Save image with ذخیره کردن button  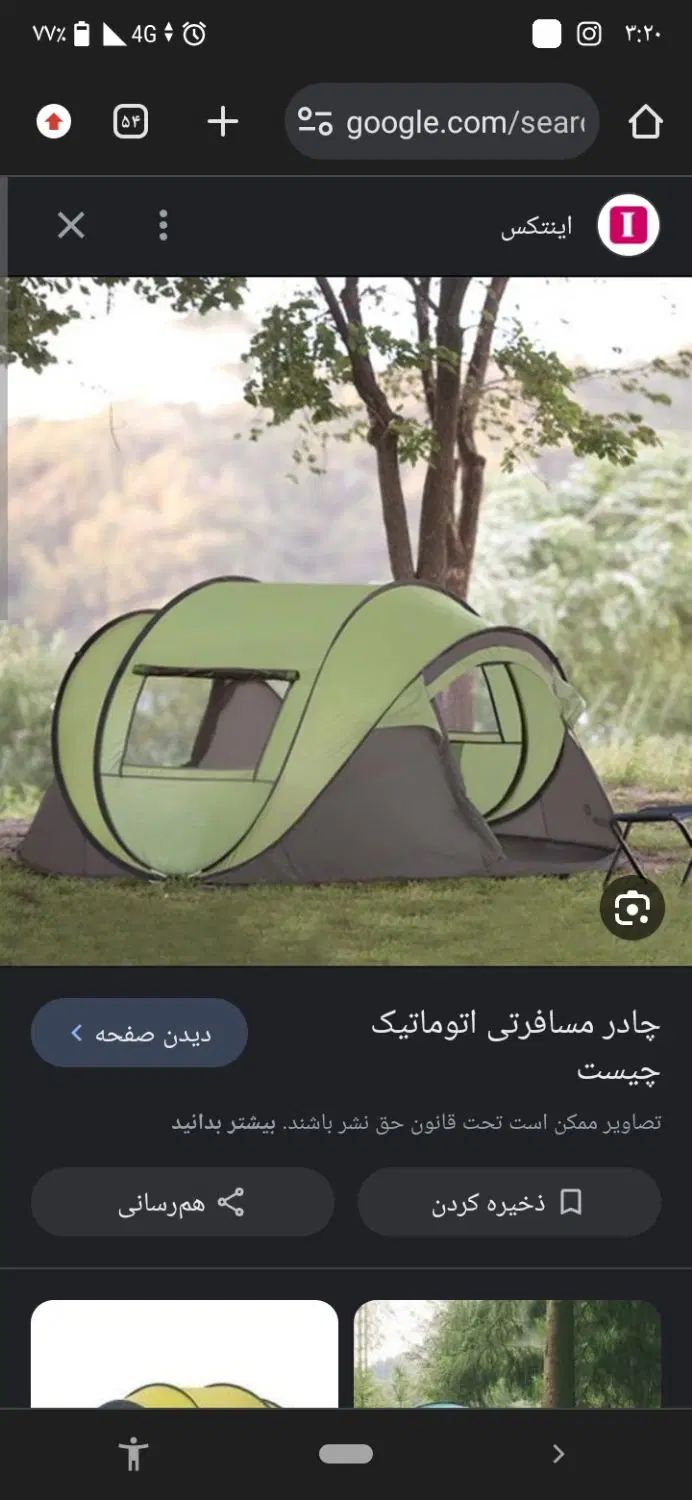(x=509, y=1202)
